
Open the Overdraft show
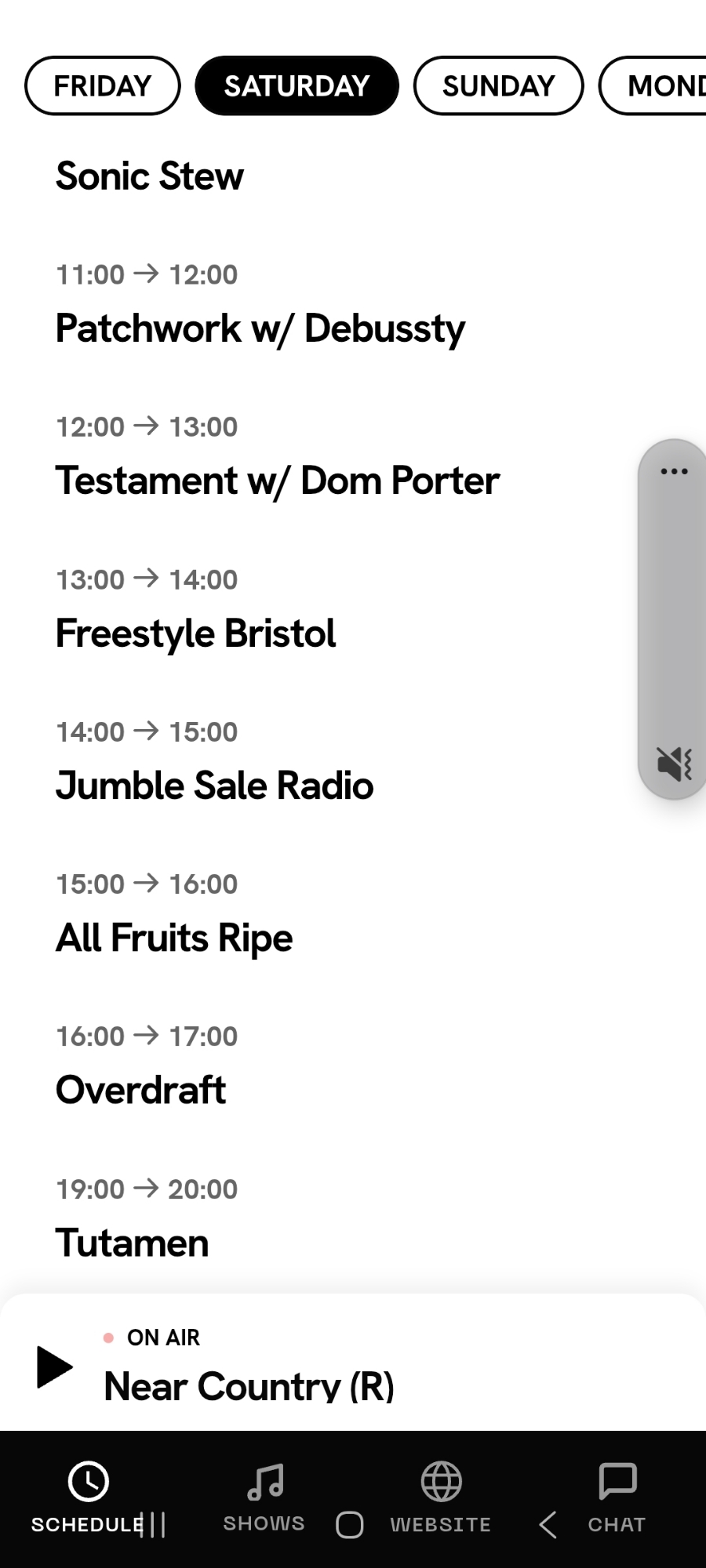click(140, 1090)
